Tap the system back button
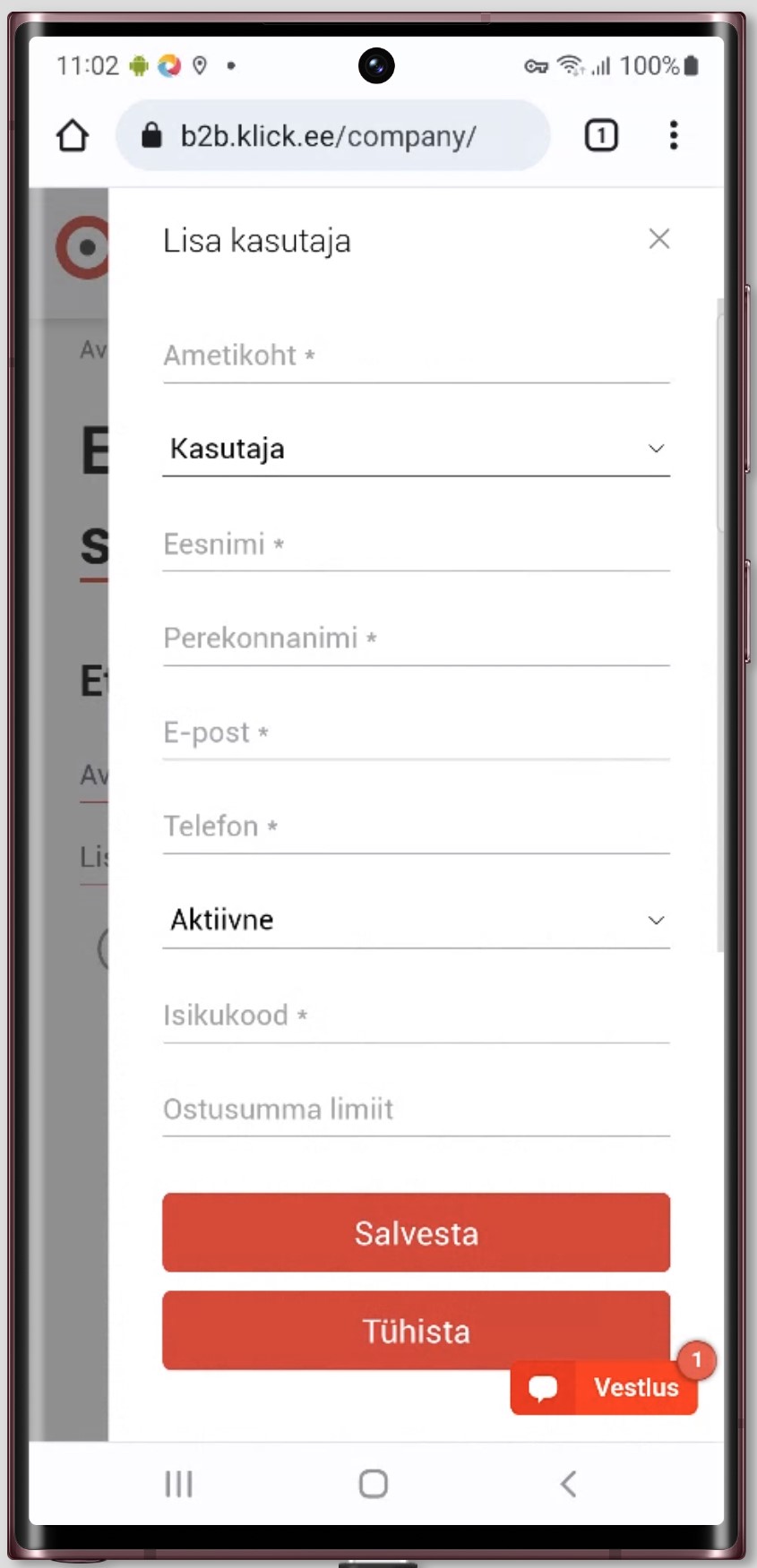Viewport: 757px width, 1568px height. click(x=568, y=1484)
